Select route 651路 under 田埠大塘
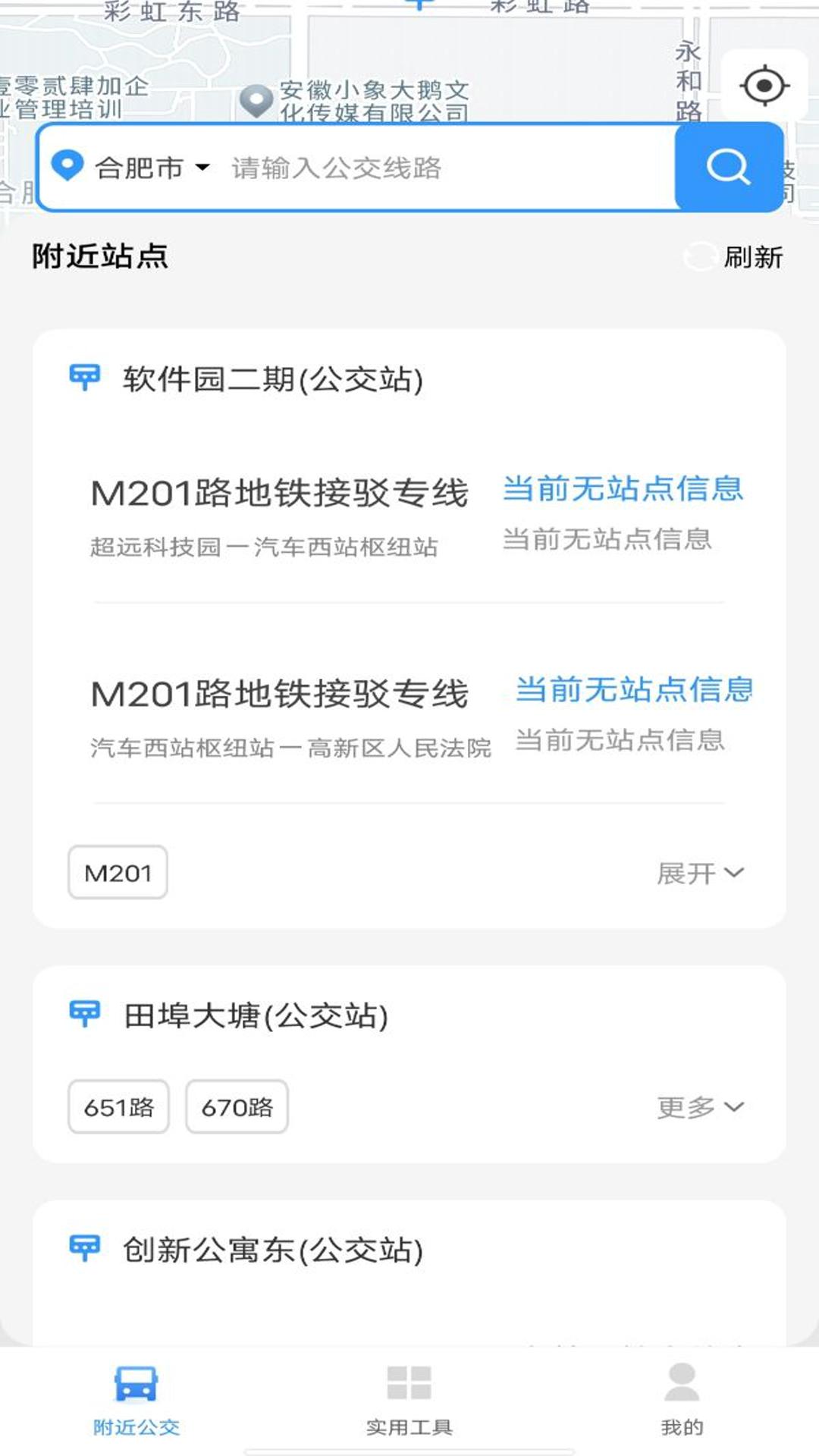This screenshot has width=819, height=1456. [x=118, y=1107]
